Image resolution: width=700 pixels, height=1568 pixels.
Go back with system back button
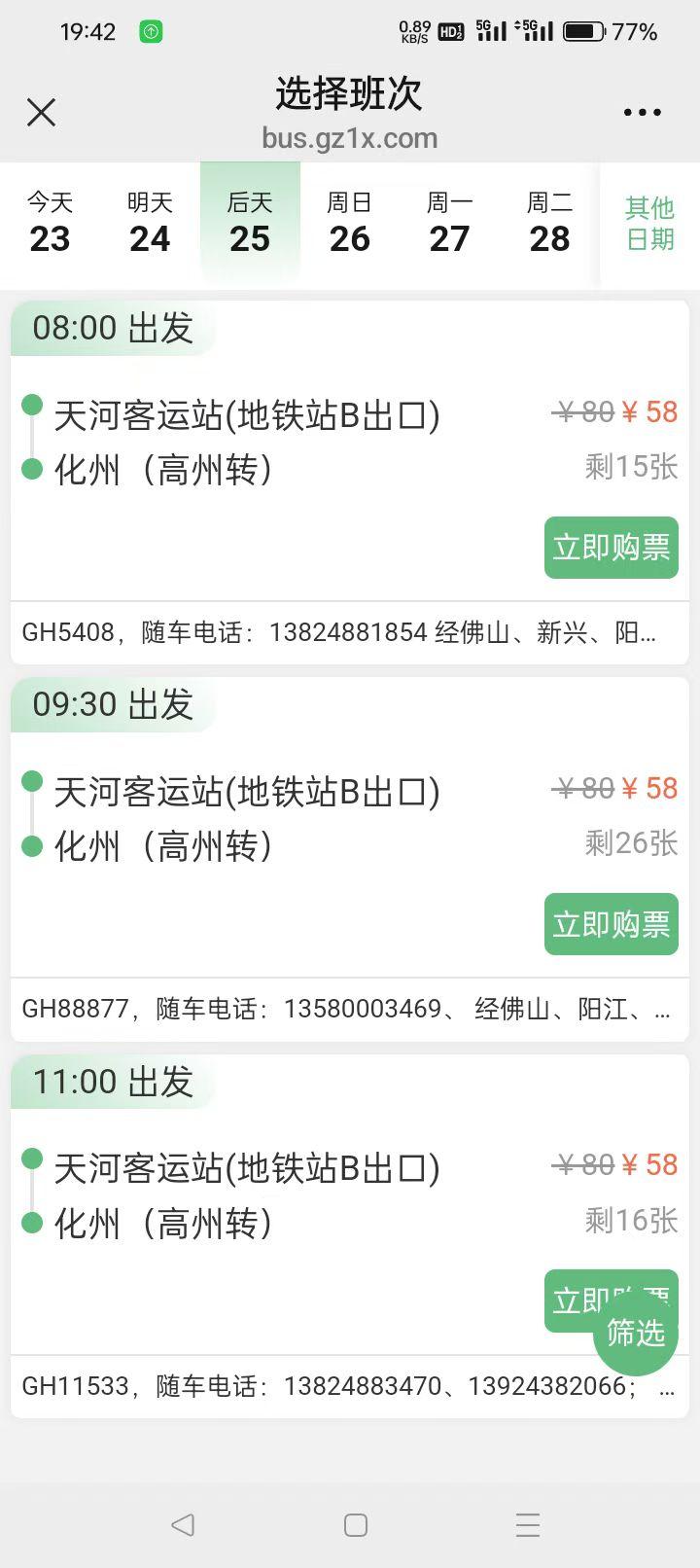(x=183, y=1524)
